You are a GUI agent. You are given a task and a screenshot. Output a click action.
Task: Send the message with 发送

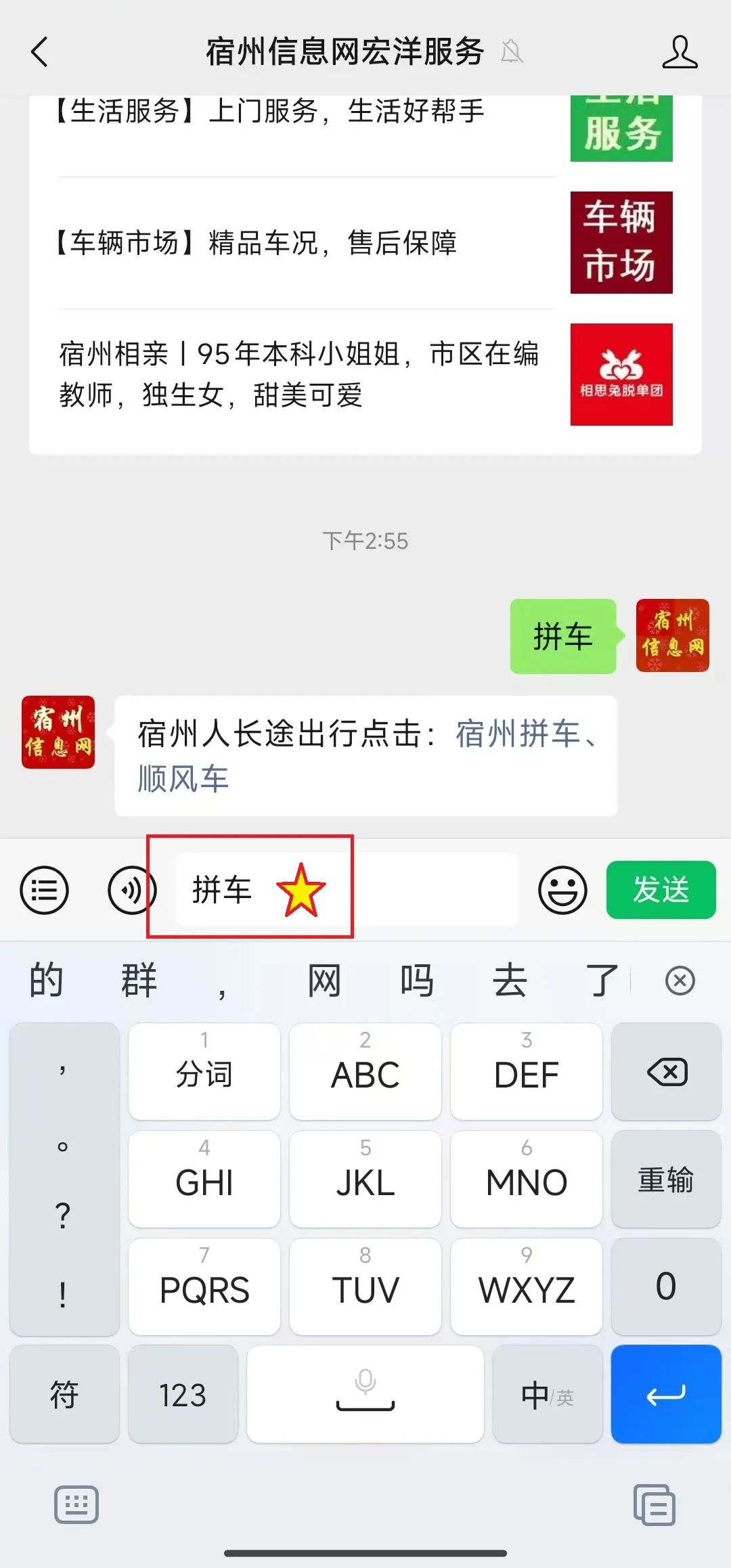pyautogui.click(x=661, y=890)
